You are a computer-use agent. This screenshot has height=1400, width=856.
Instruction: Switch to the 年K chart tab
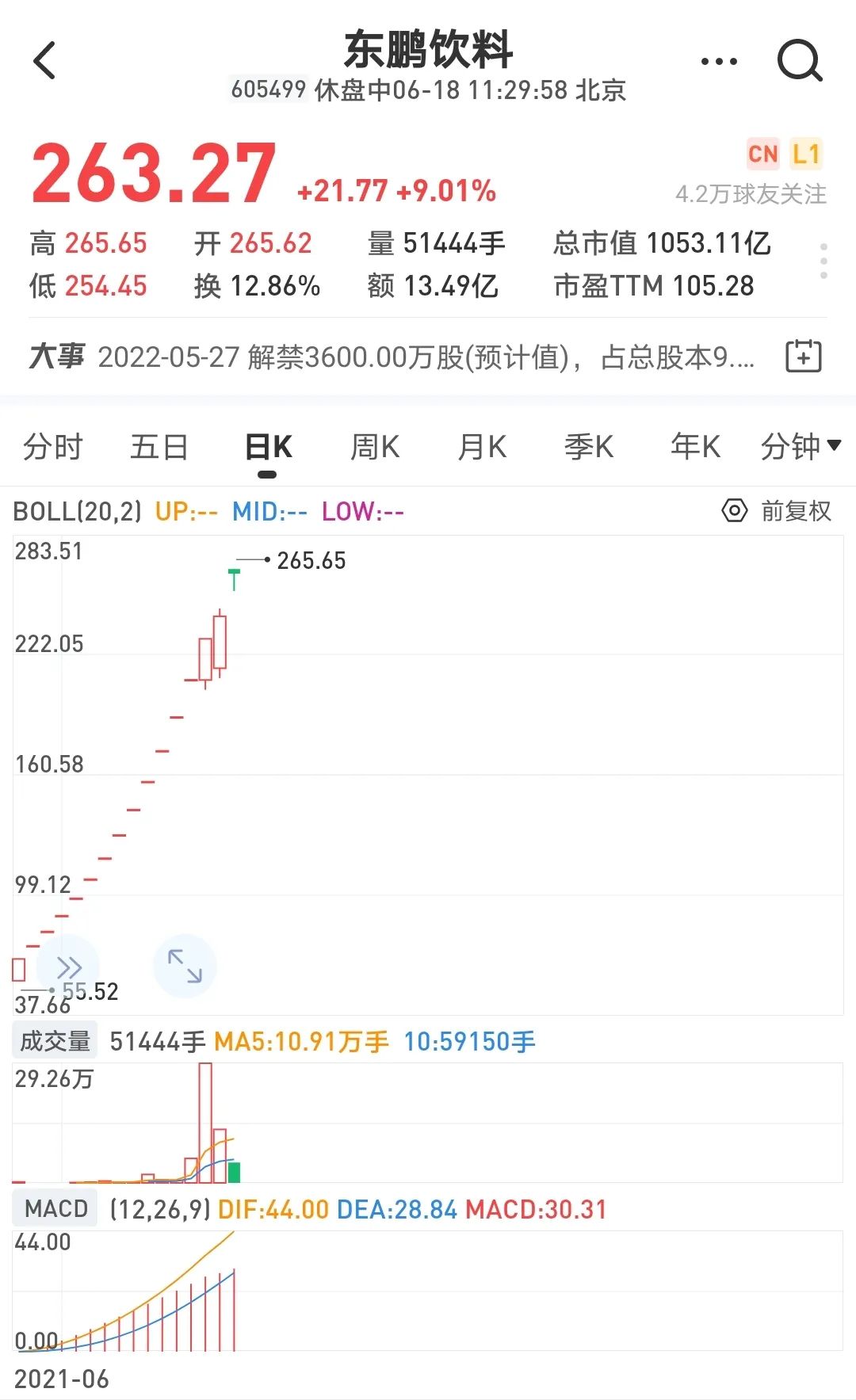click(x=696, y=447)
